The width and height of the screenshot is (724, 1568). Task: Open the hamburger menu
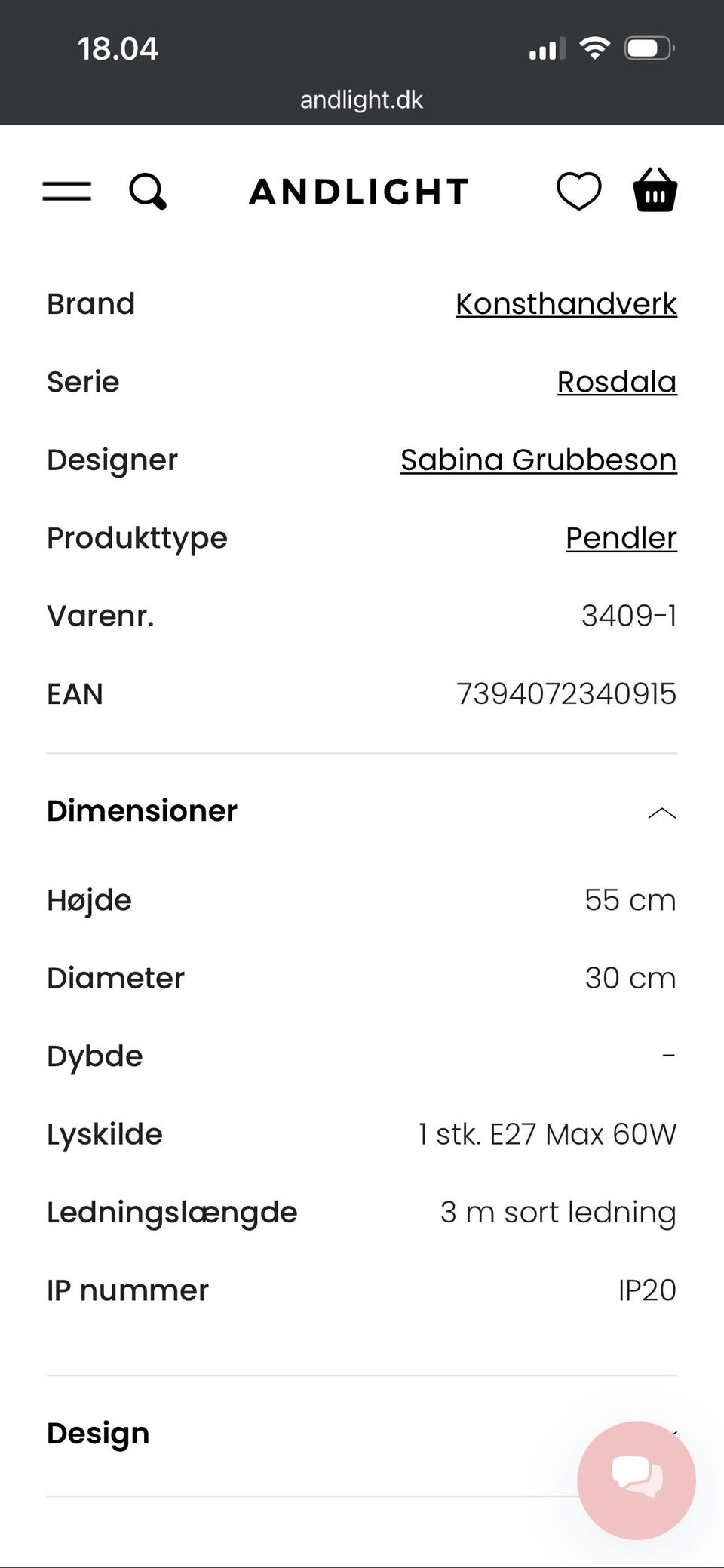[x=66, y=191]
